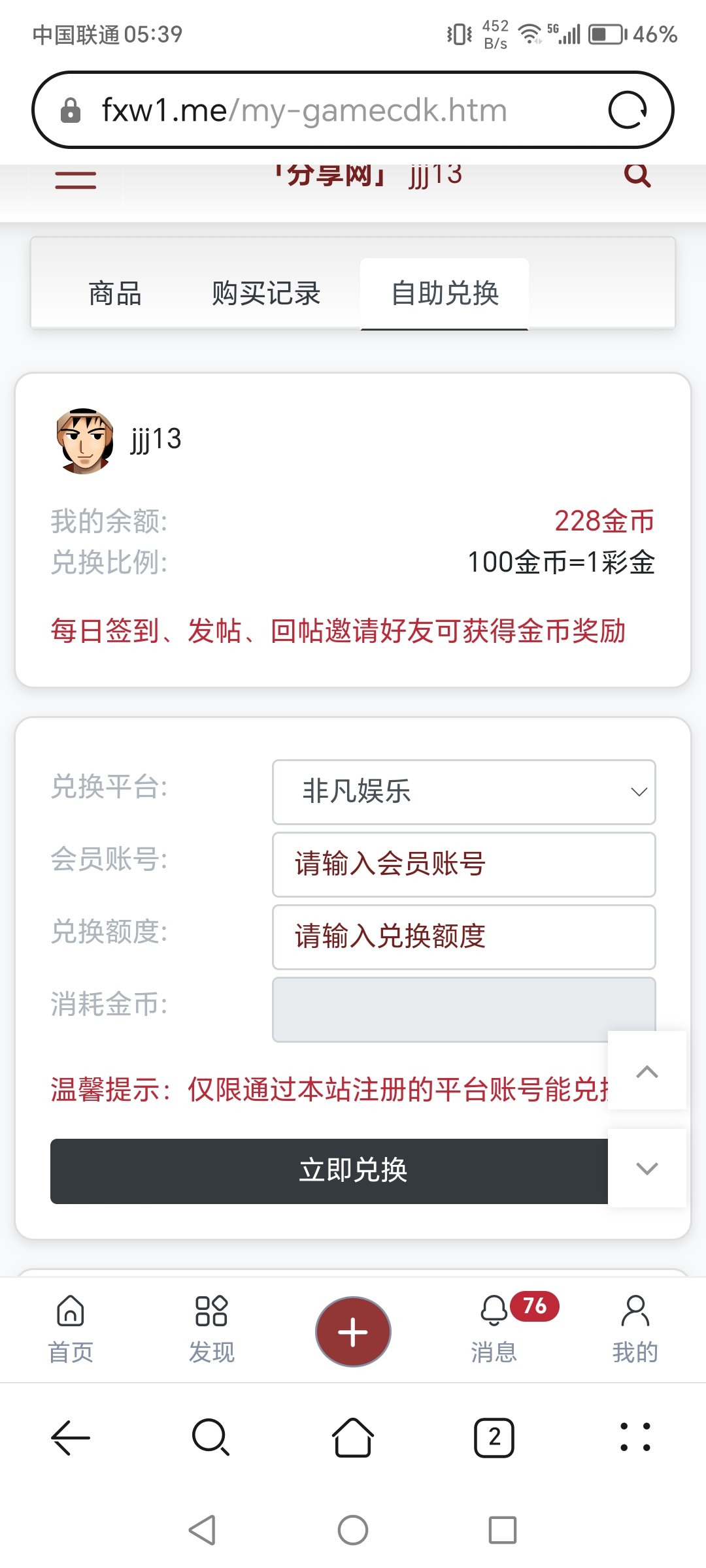Switch to the 购买记录 tab

click(x=266, y=293)
